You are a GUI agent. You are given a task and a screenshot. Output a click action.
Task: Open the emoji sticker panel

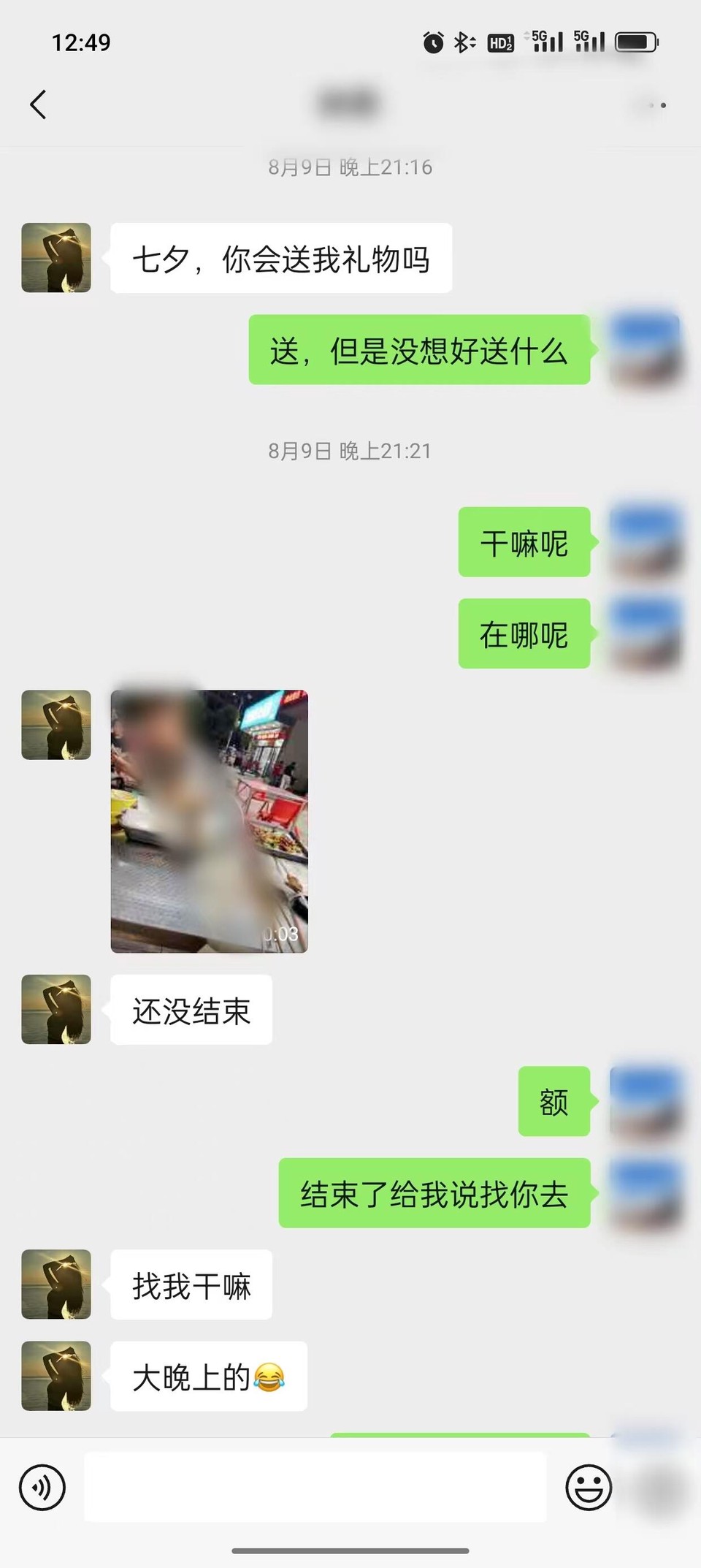(x=589, y=1487)
